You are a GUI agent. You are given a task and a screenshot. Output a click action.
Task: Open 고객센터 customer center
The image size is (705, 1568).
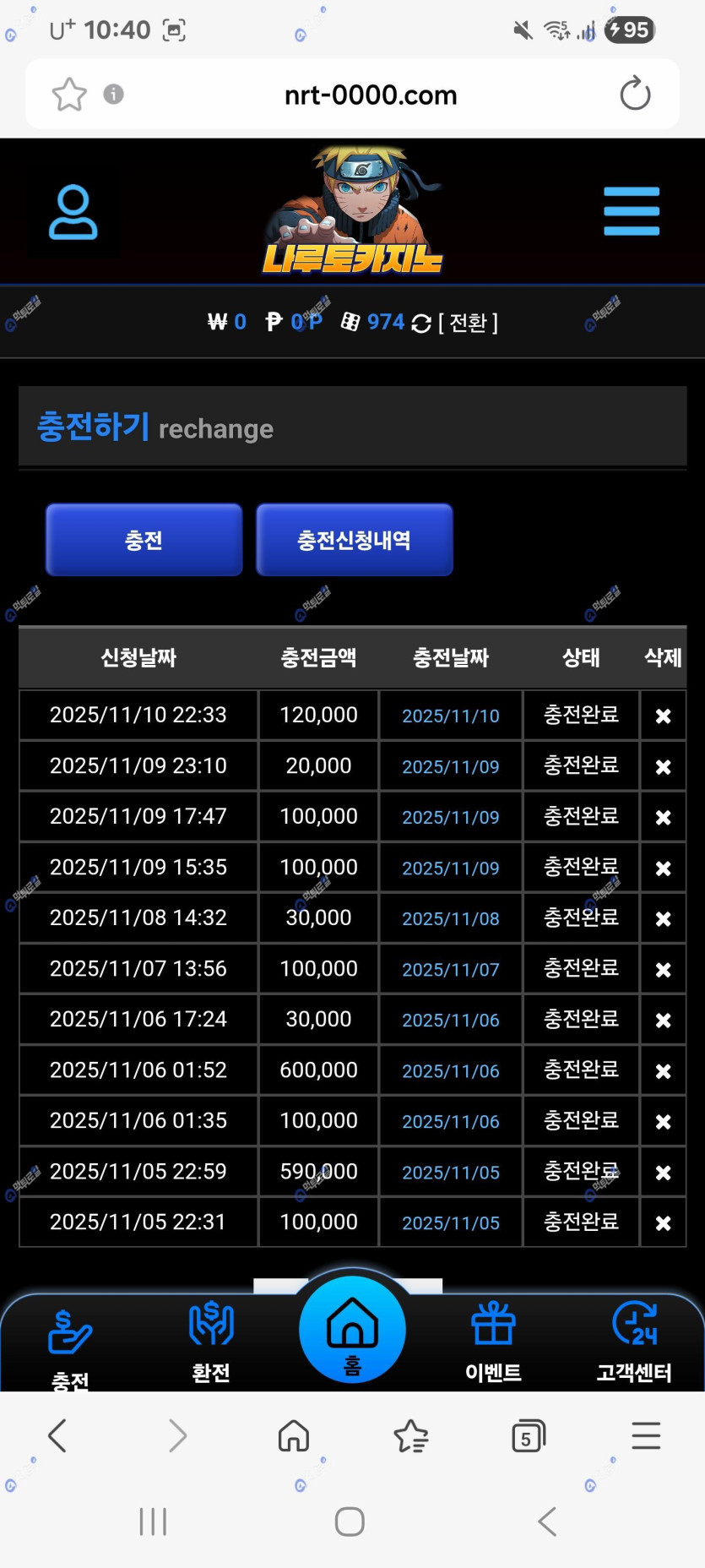(634, 1339)
